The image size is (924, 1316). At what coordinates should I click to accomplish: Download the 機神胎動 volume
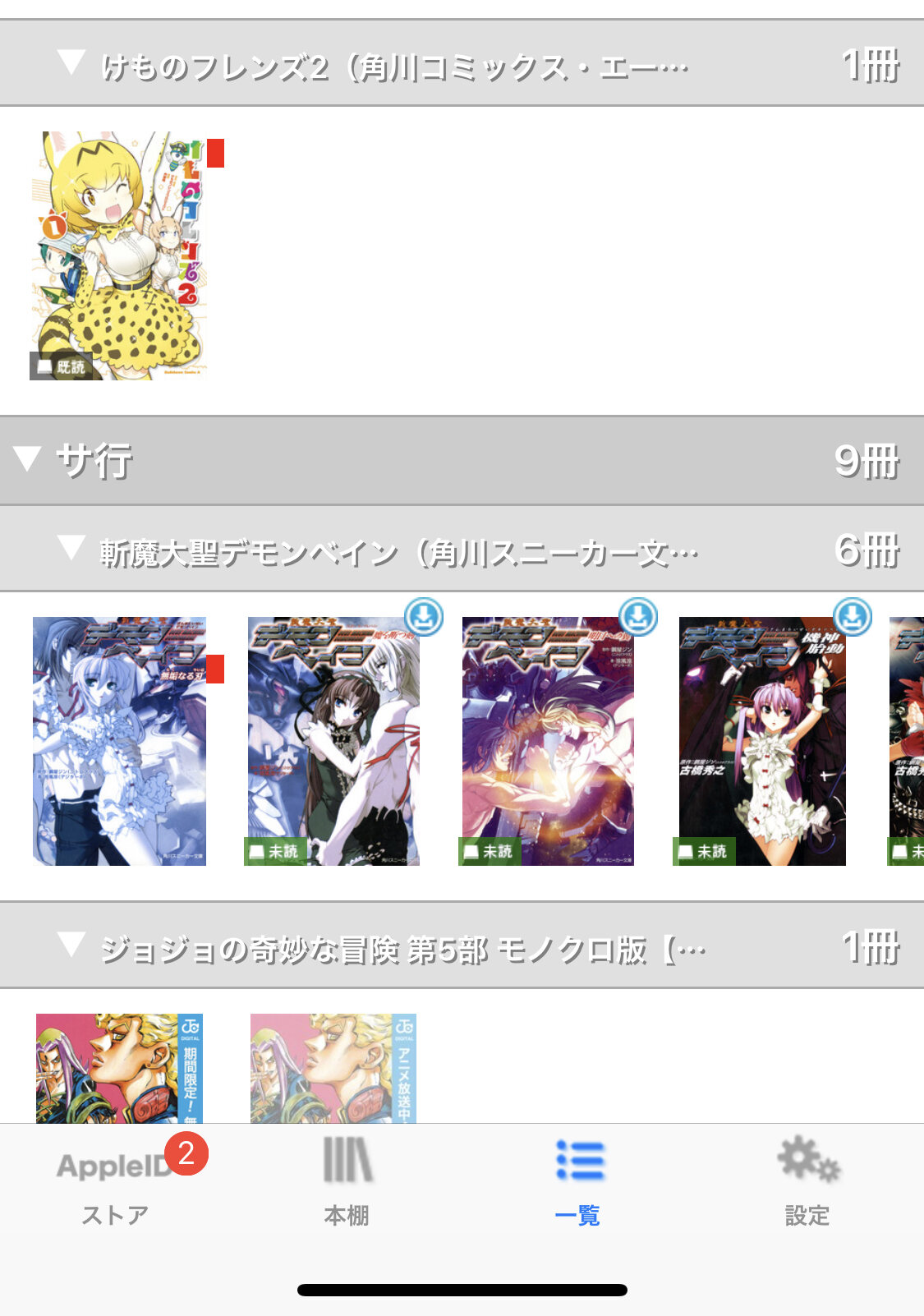tap(853, 617)
